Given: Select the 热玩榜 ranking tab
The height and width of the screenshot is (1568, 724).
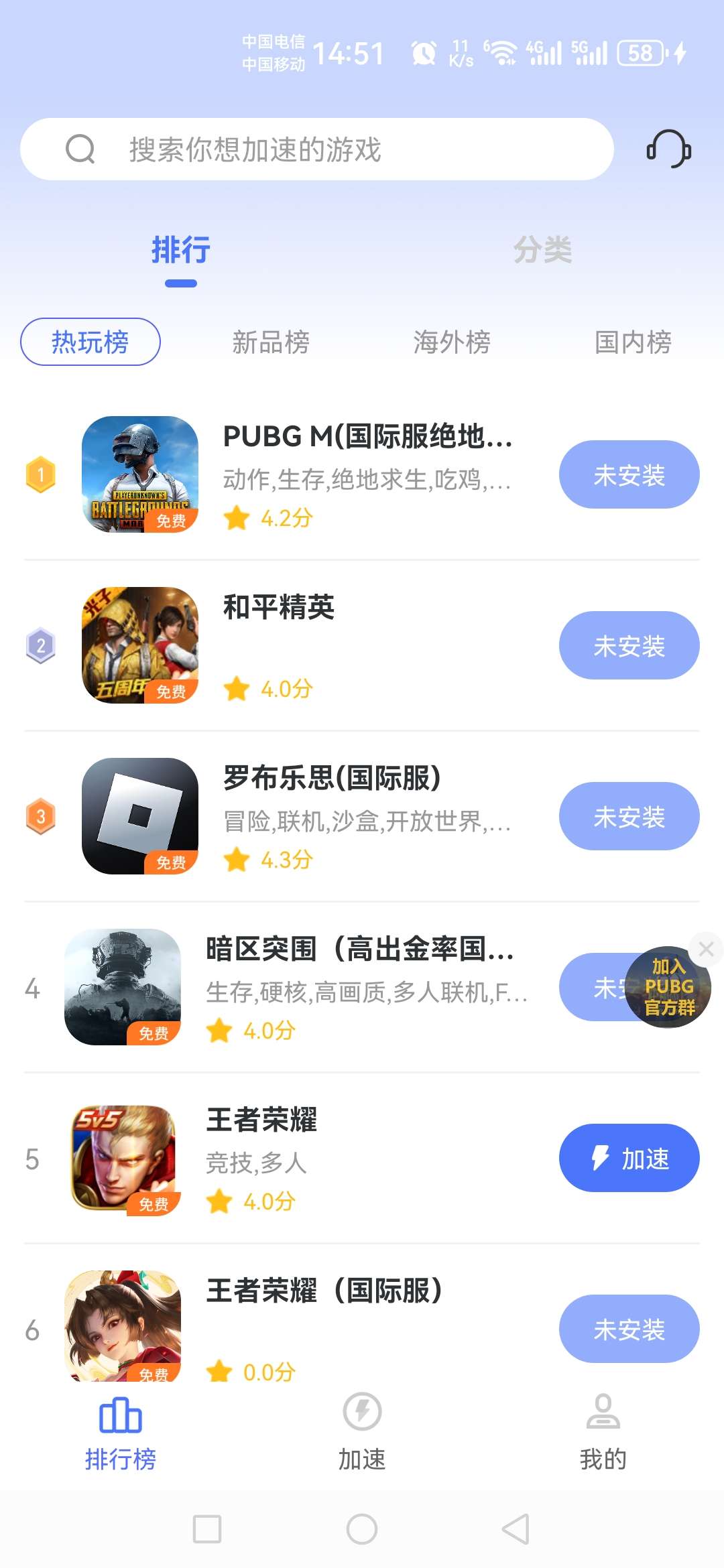Looking at the screenshot, I should 90,342.
